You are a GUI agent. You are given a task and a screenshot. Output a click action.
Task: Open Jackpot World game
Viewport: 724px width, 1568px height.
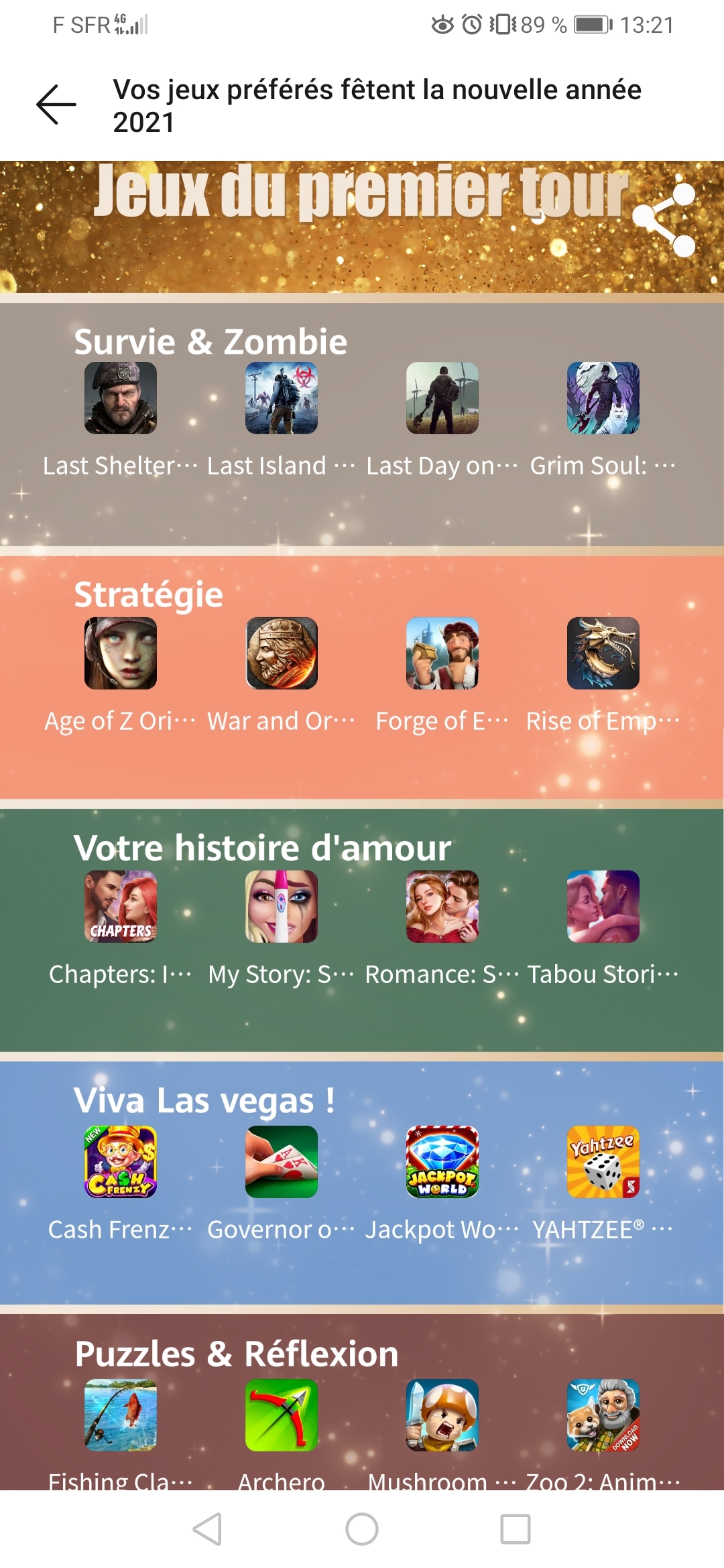(x=442, y=1162)
